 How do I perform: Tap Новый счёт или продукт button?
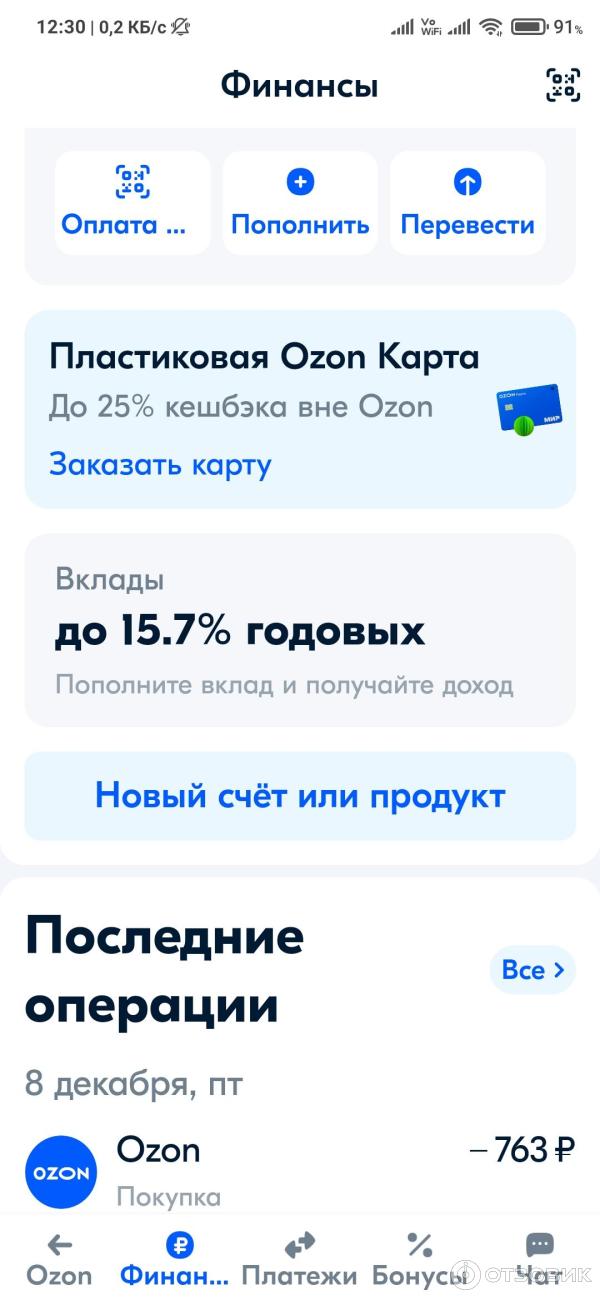pos(300,796)
